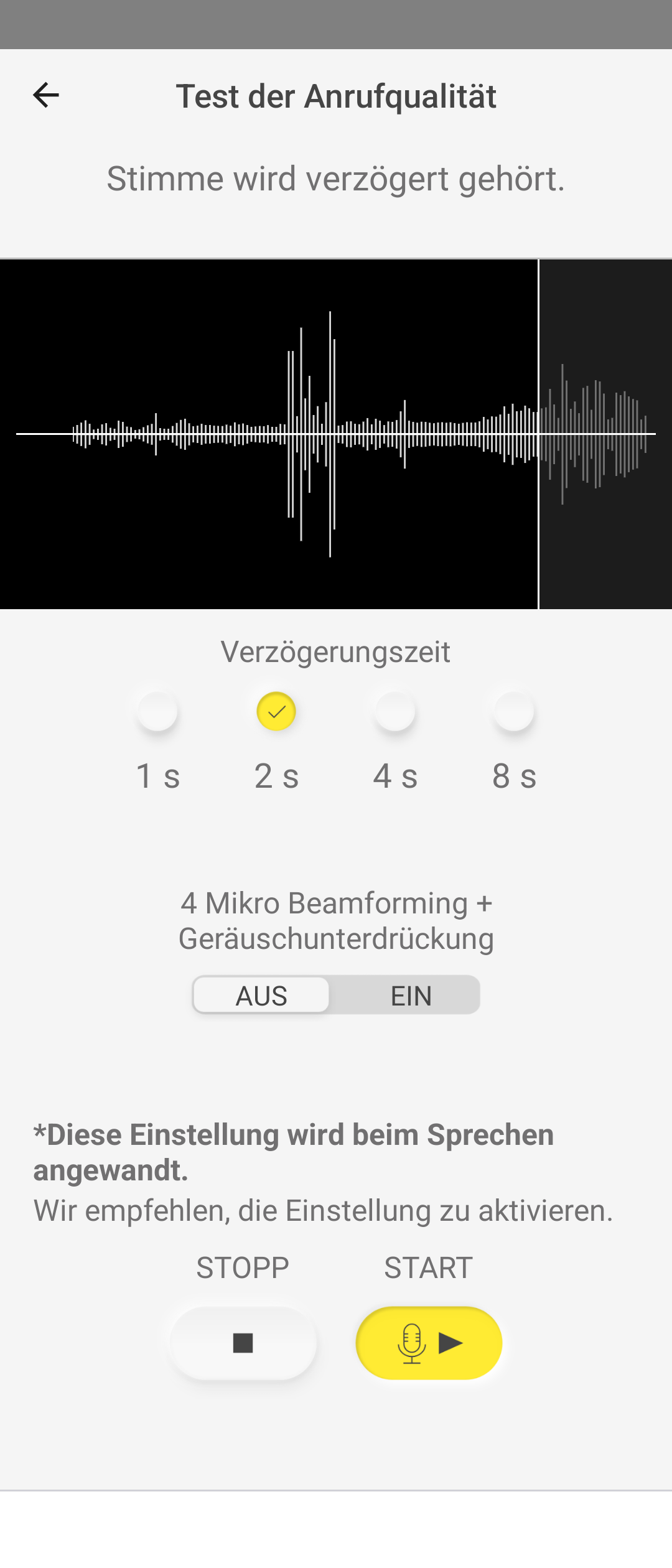Pick the 8 s delay option
The width and height of the screenshot is (672, 1568).
(x=514, y=712)
